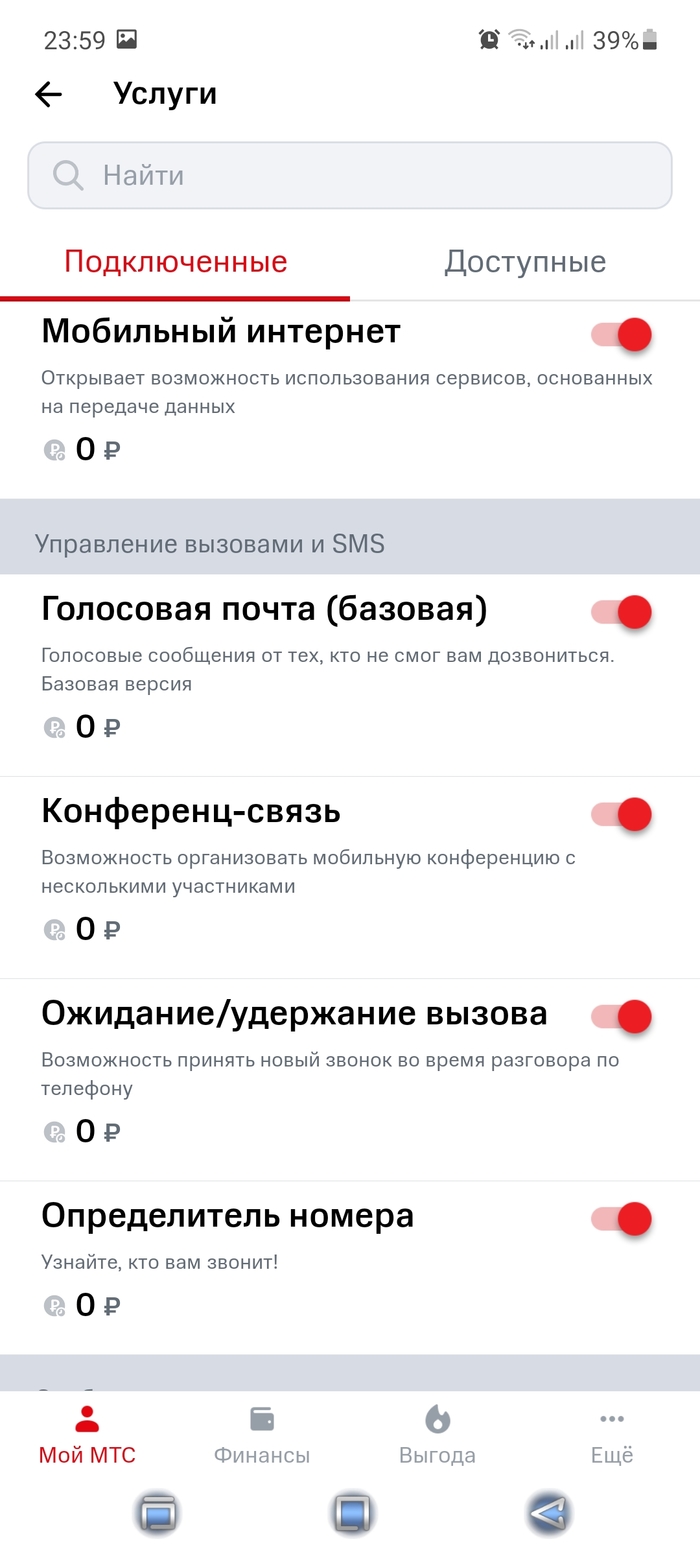Tap the Найти search field
The width and height of the screenshot is (700, 1556).
(350, 176)
